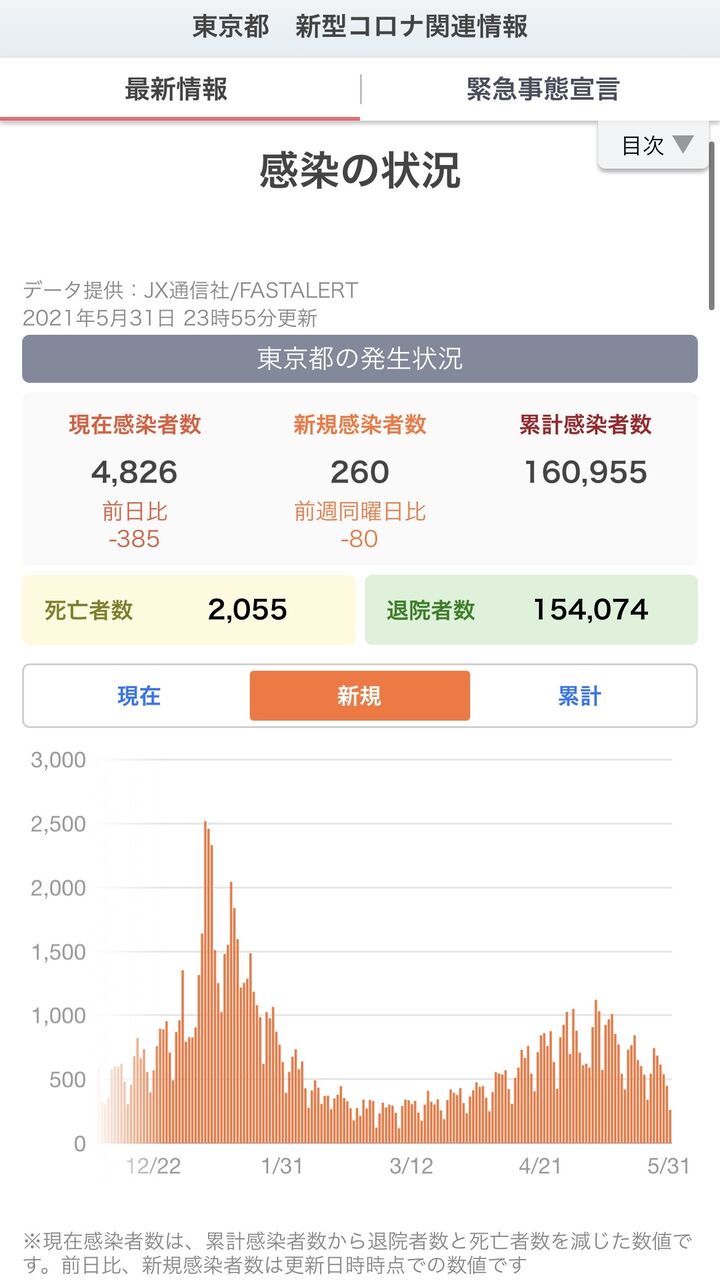Select the 新規 chart segment
The height and width of the screenshot is (1280, 720).
360,696
